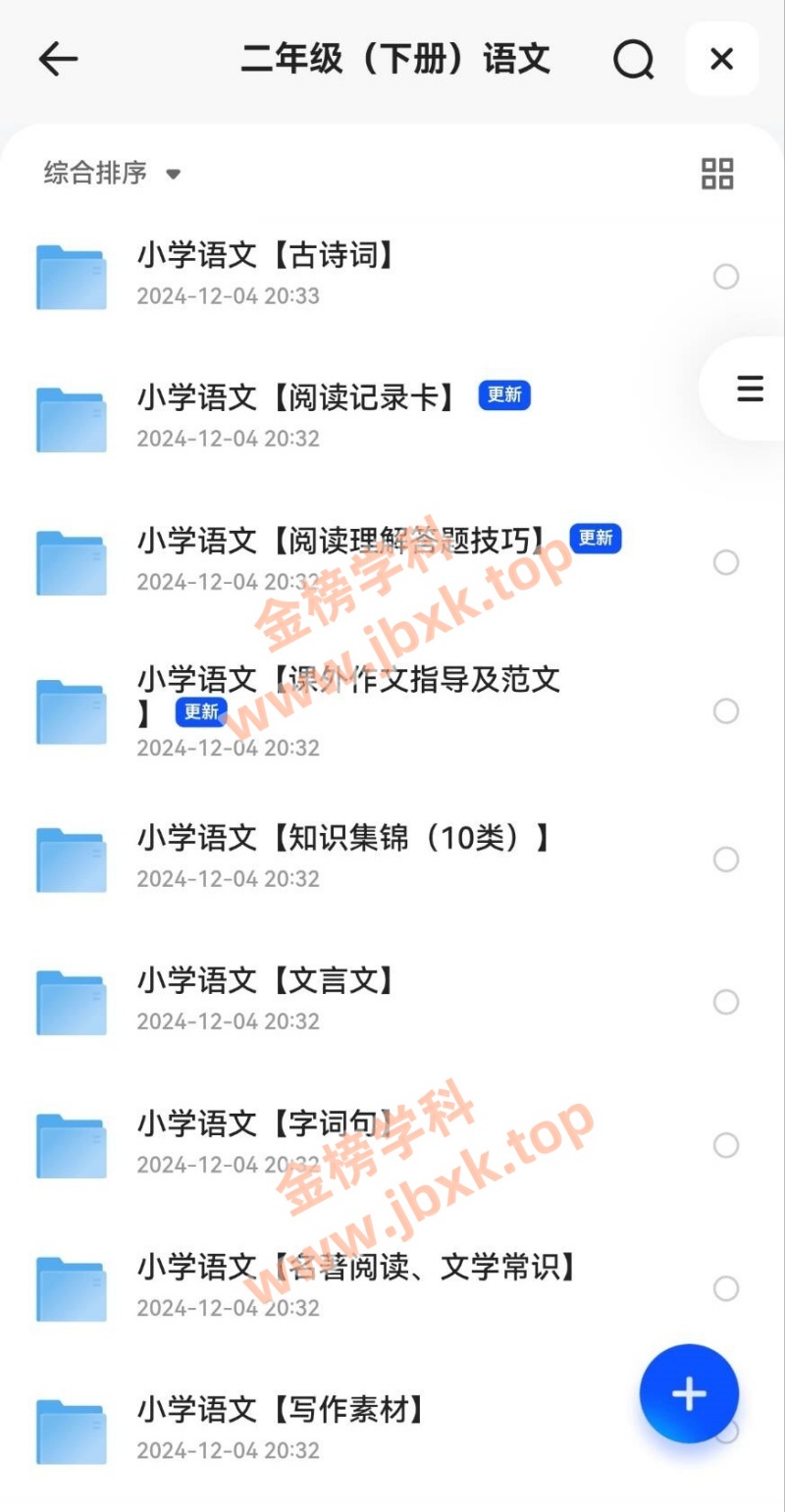Select the circle next to 小学语文【知识集锦（10类）】

726,860
